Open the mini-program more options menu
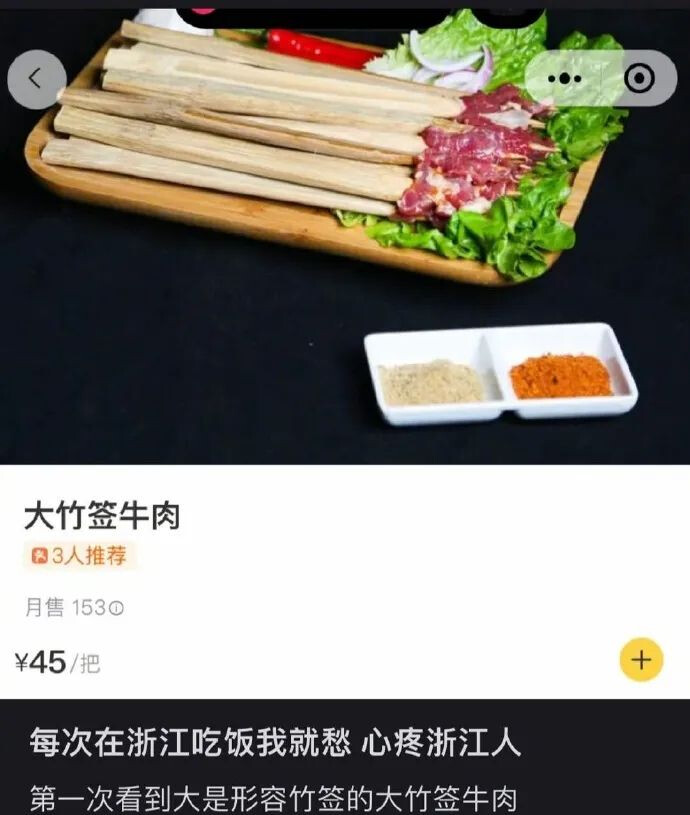690x815 pixels. tap(565, 79)
